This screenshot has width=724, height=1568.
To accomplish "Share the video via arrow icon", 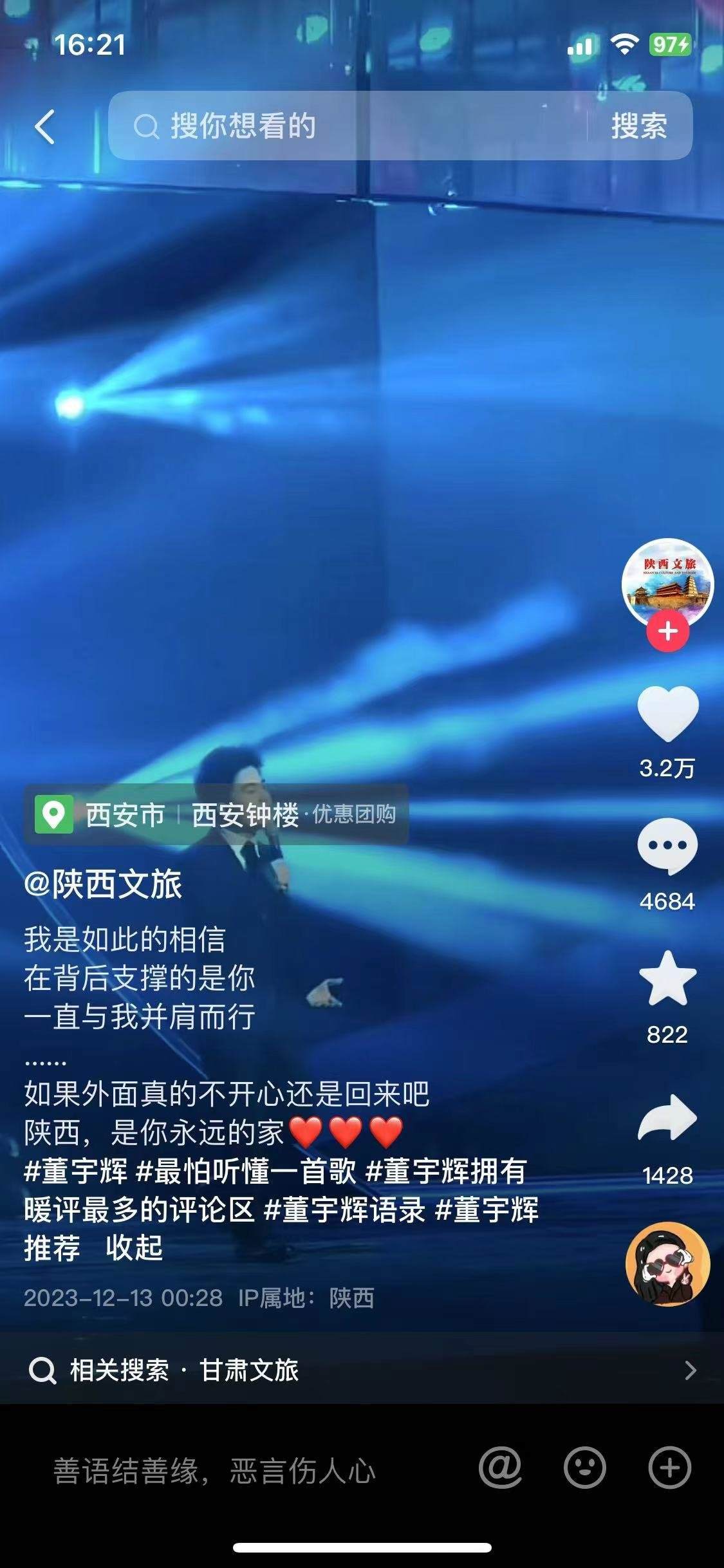I will click(667, 1118).
